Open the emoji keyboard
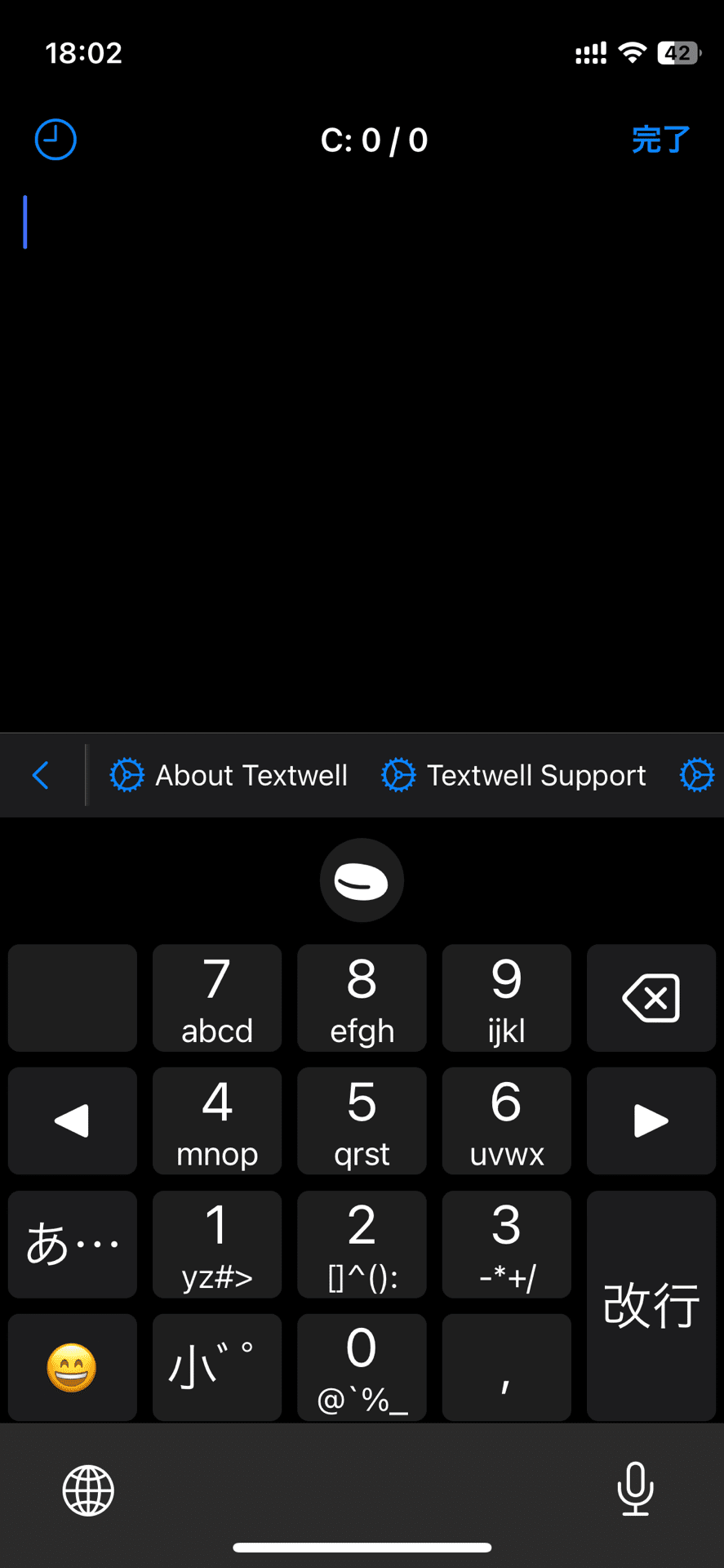This screenshot has height=1568, width=724. (73, 1367)
